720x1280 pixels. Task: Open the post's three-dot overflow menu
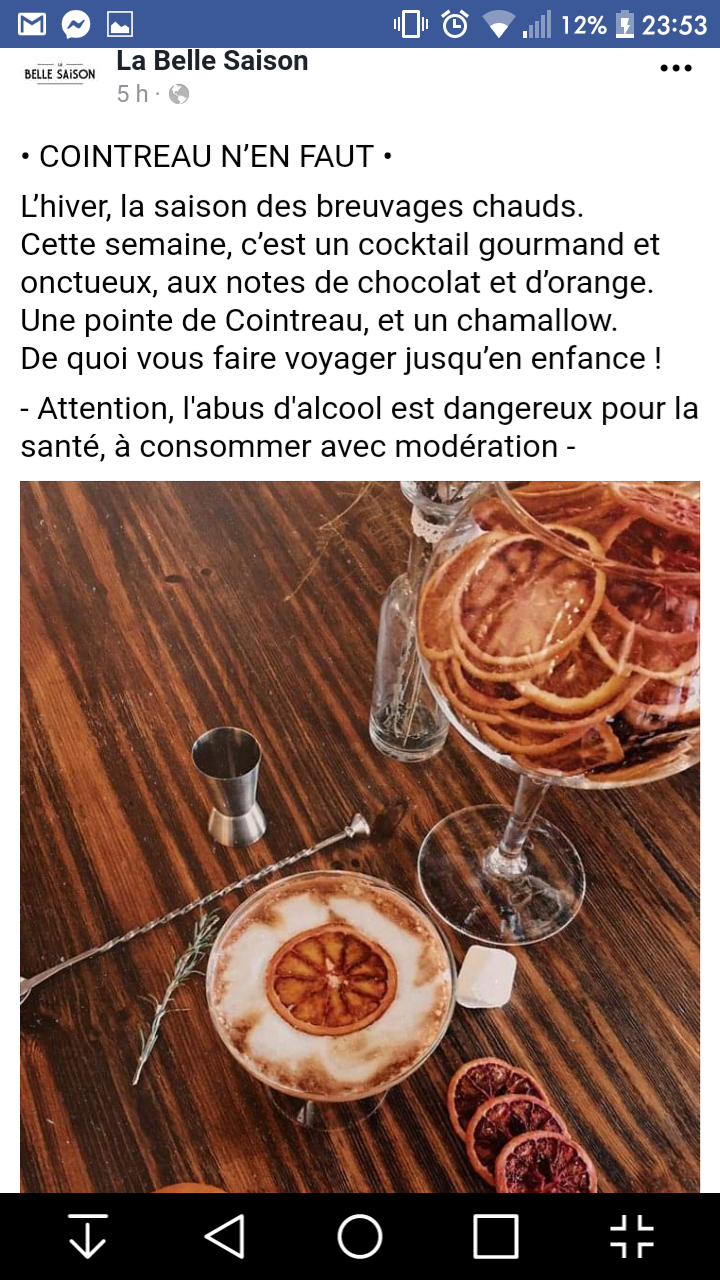point(675,68)
